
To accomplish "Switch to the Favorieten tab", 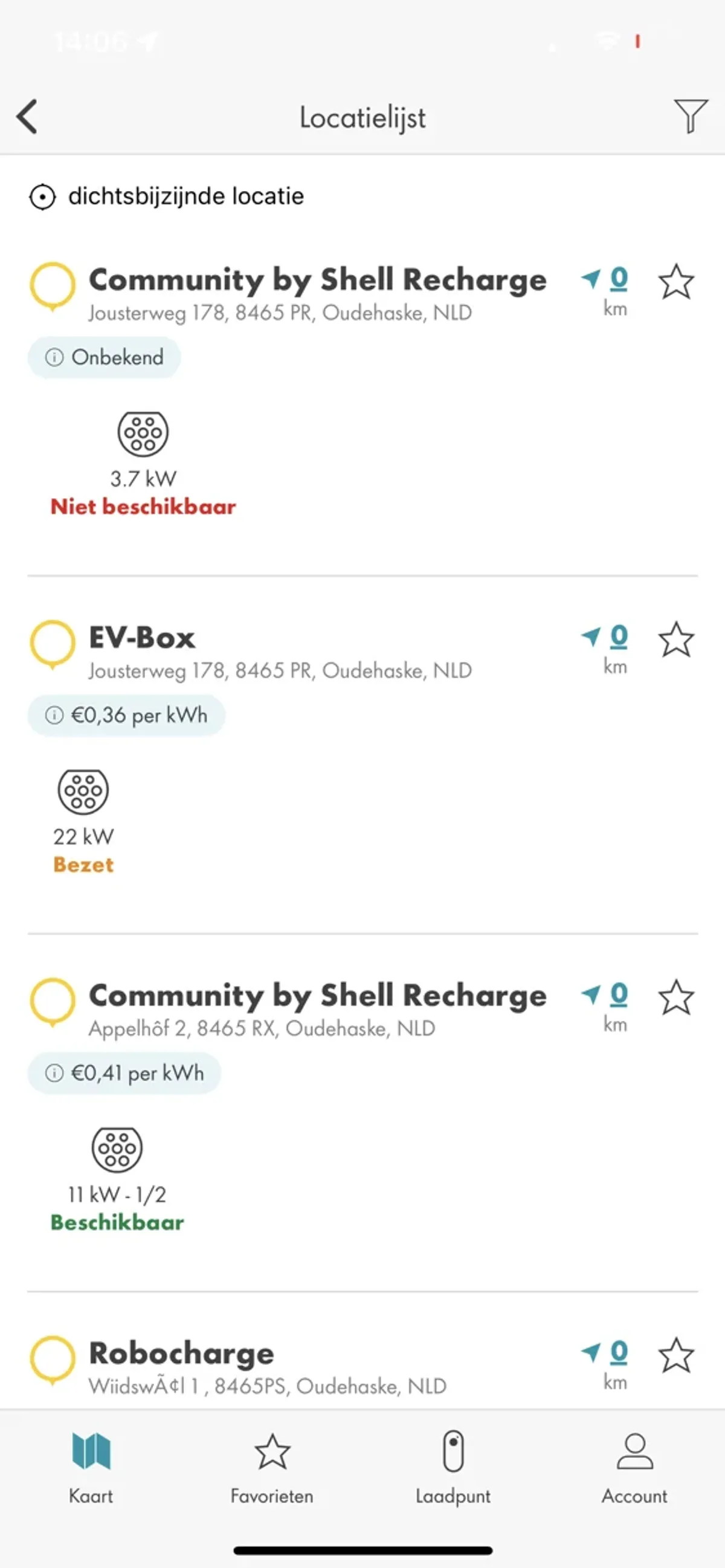I will (272, 1468).
